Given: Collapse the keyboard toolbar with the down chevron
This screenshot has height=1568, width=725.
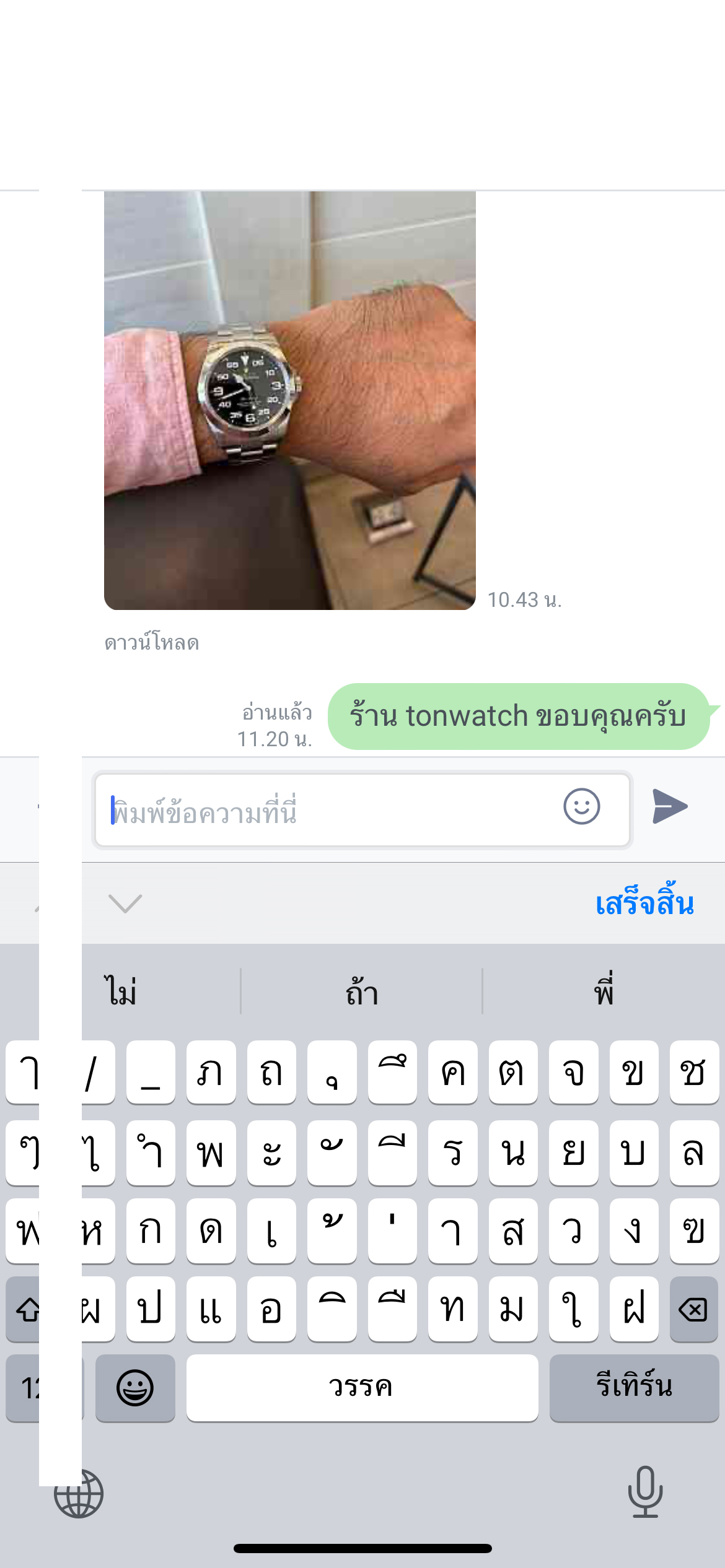Looking at the screenshot, I should (125, 904).
